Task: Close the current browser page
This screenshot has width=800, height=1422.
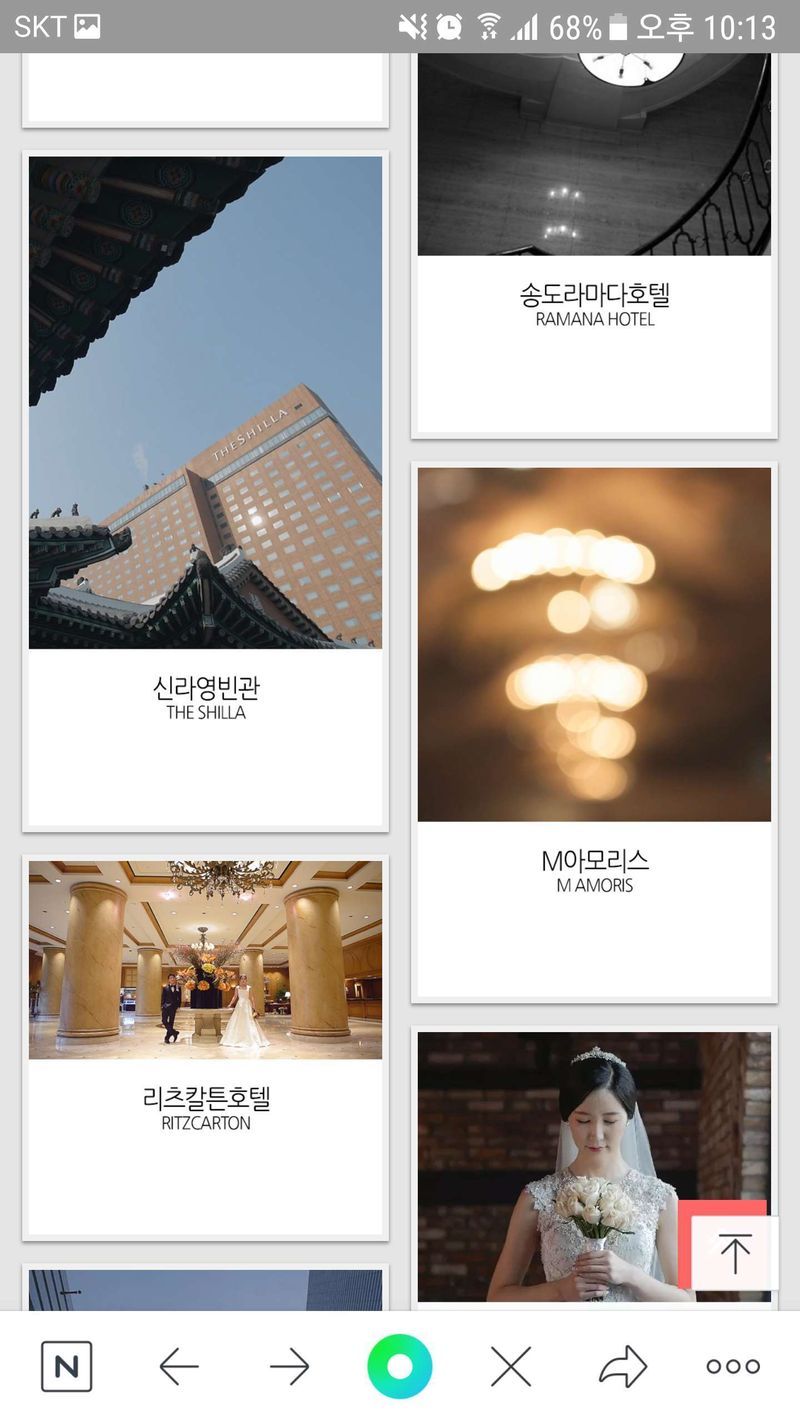Action: coord(511,1366)
